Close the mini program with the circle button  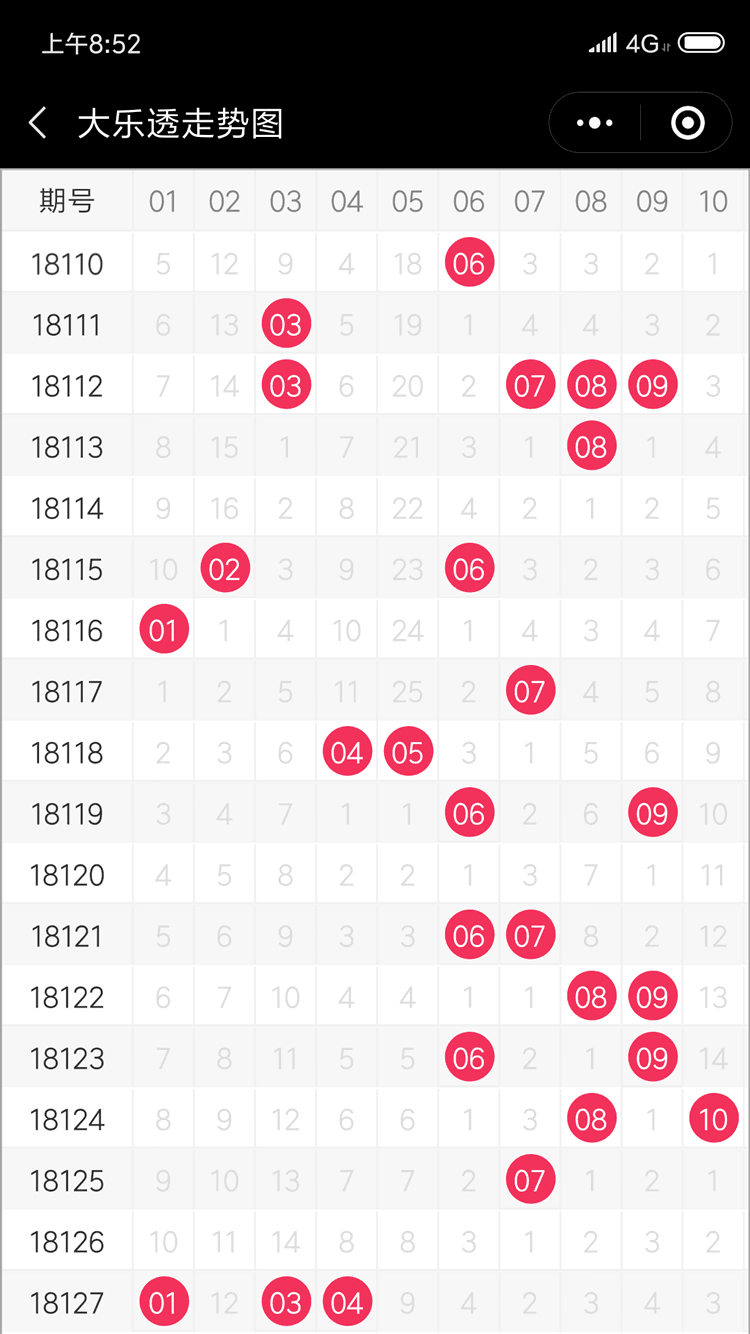click(x=687, y=123)
